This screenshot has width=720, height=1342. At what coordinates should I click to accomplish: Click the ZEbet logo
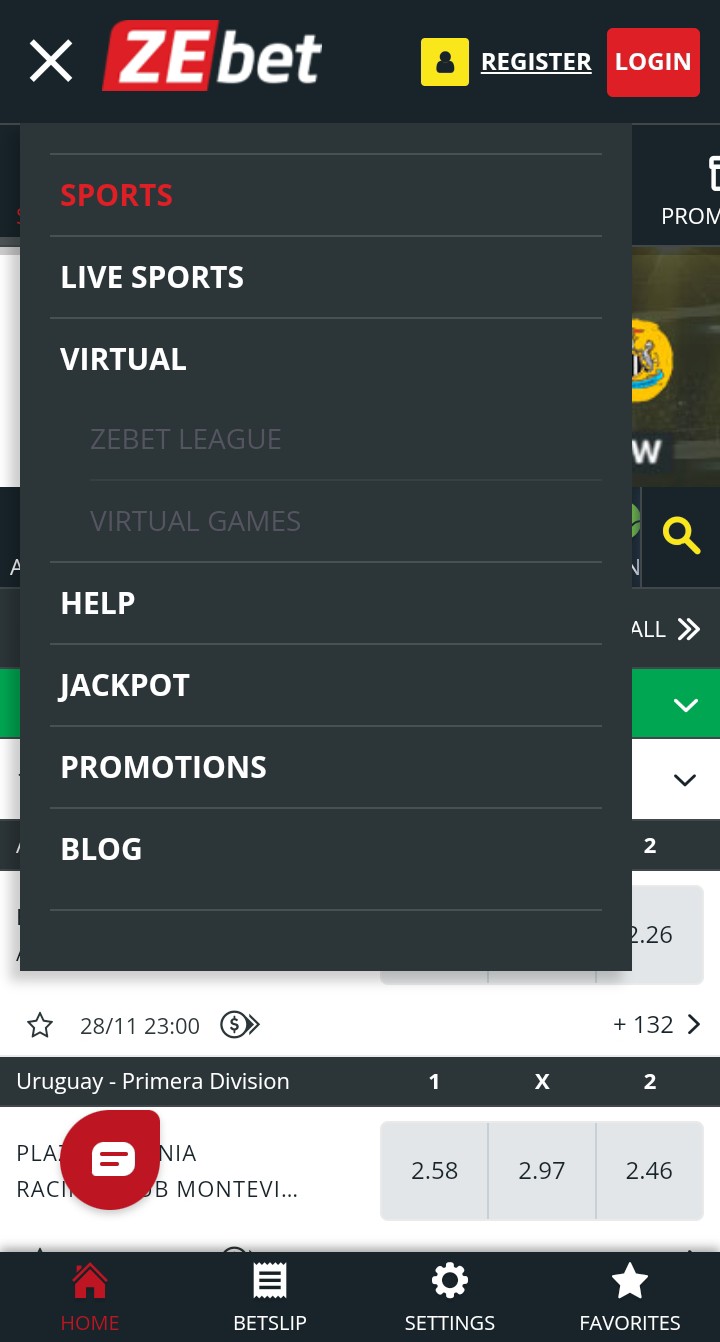click(x=211, y=58)
